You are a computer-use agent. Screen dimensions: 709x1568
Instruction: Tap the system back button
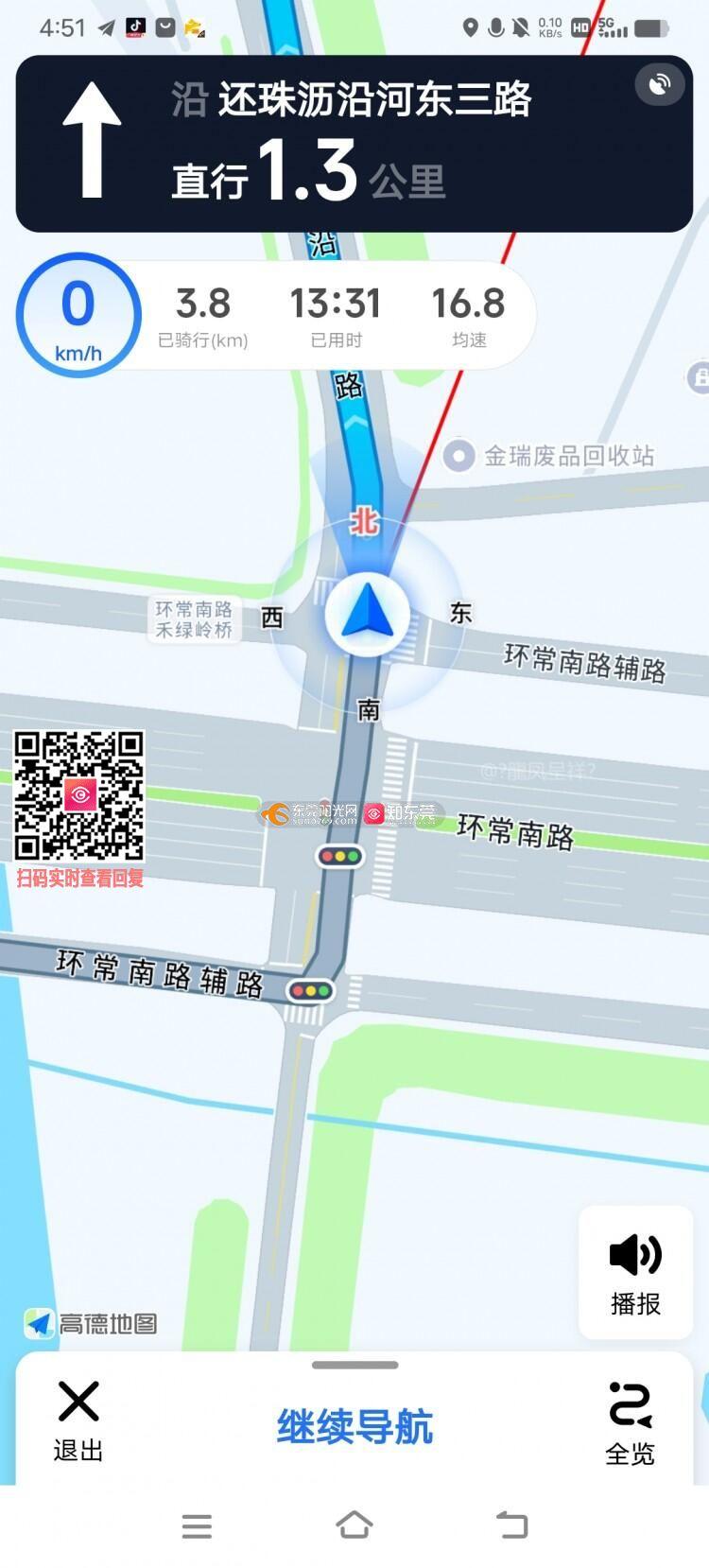[x=511, y=1525]
